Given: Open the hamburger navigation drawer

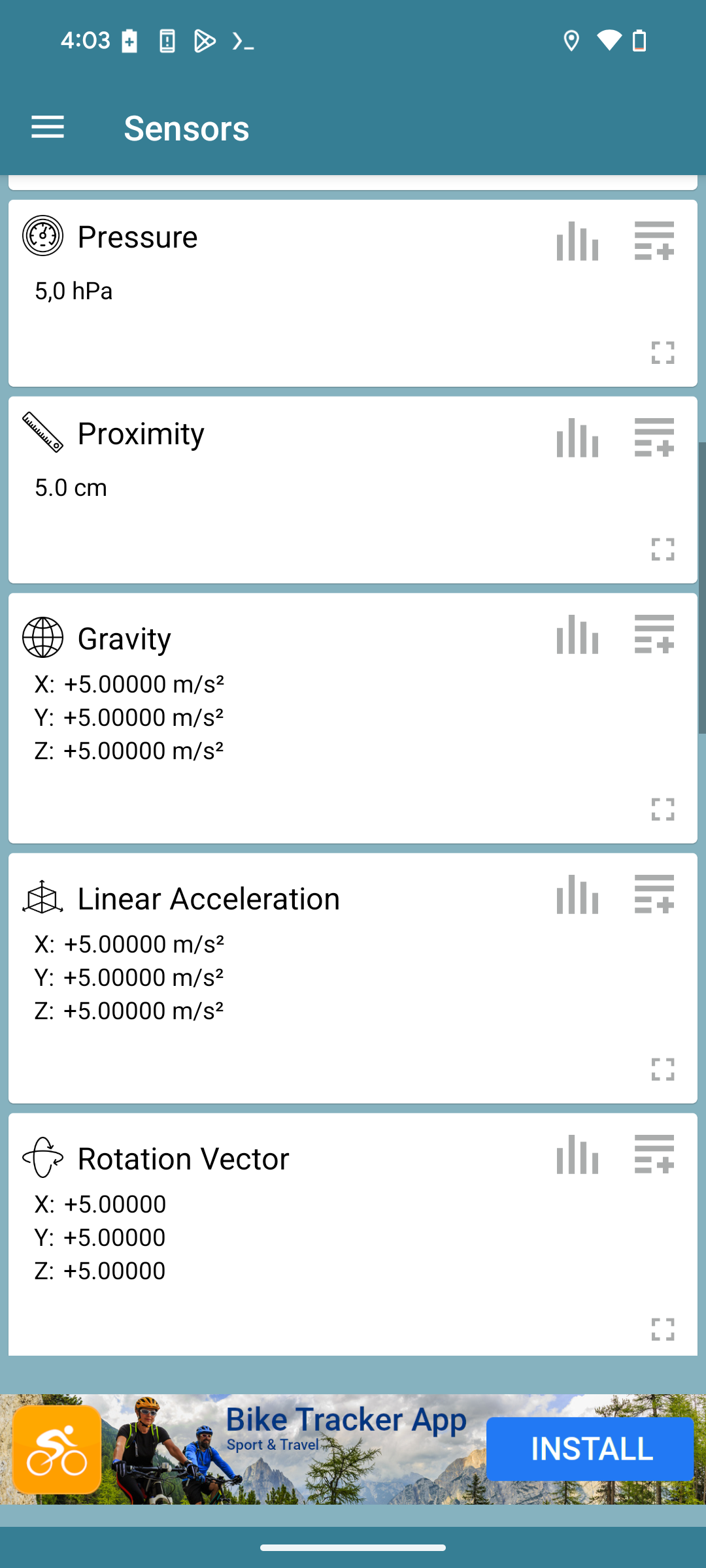Looking at the screenshot, I should point(48,127).
